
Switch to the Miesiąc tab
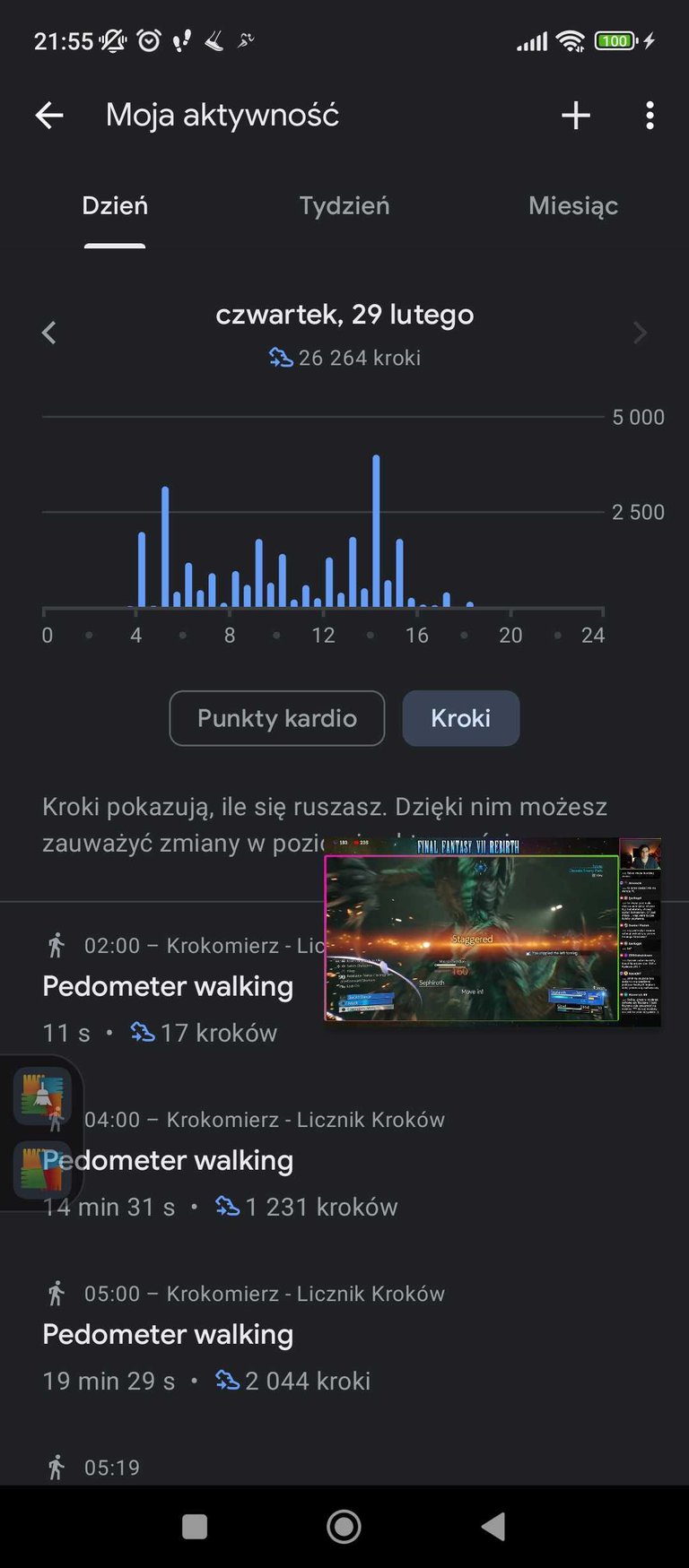click(573, 205)
